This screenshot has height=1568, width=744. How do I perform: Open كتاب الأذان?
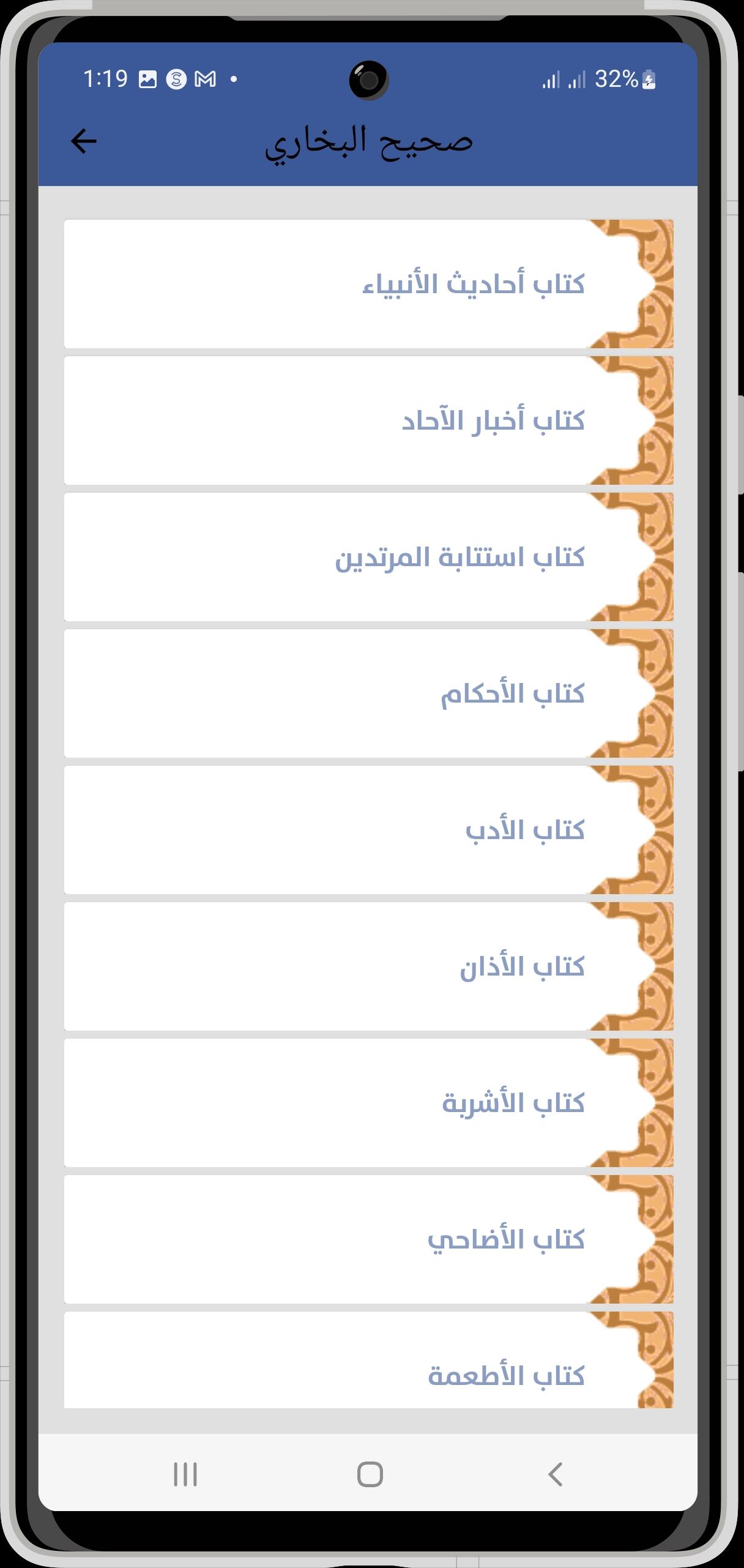click(x=368, y=966)
